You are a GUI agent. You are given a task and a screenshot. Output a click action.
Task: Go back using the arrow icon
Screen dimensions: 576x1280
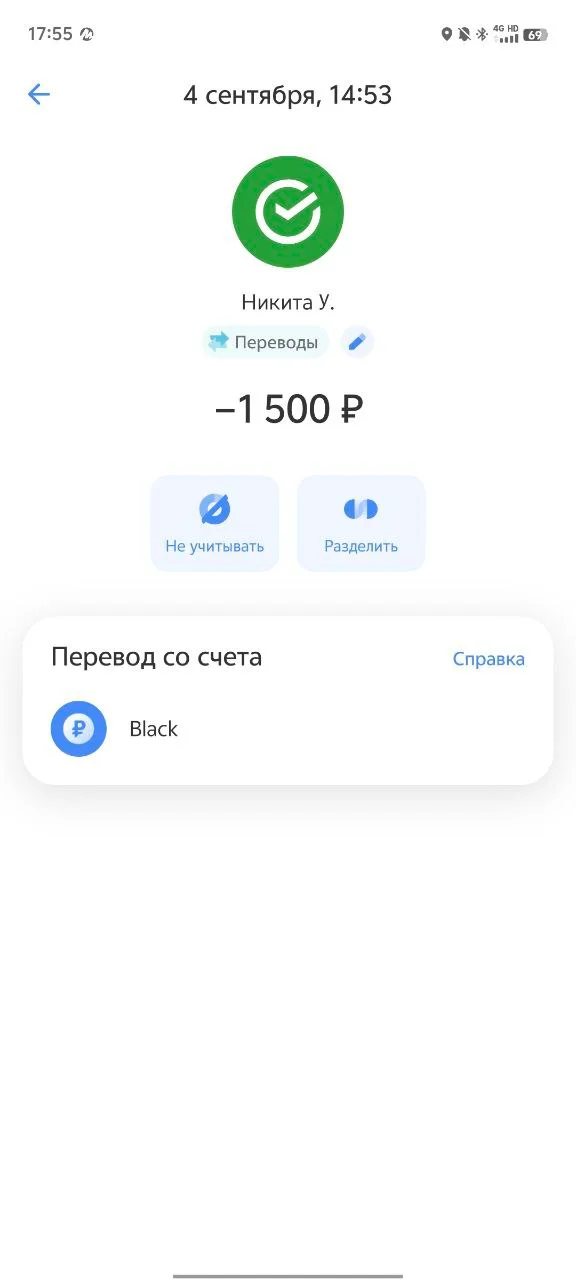38,95
